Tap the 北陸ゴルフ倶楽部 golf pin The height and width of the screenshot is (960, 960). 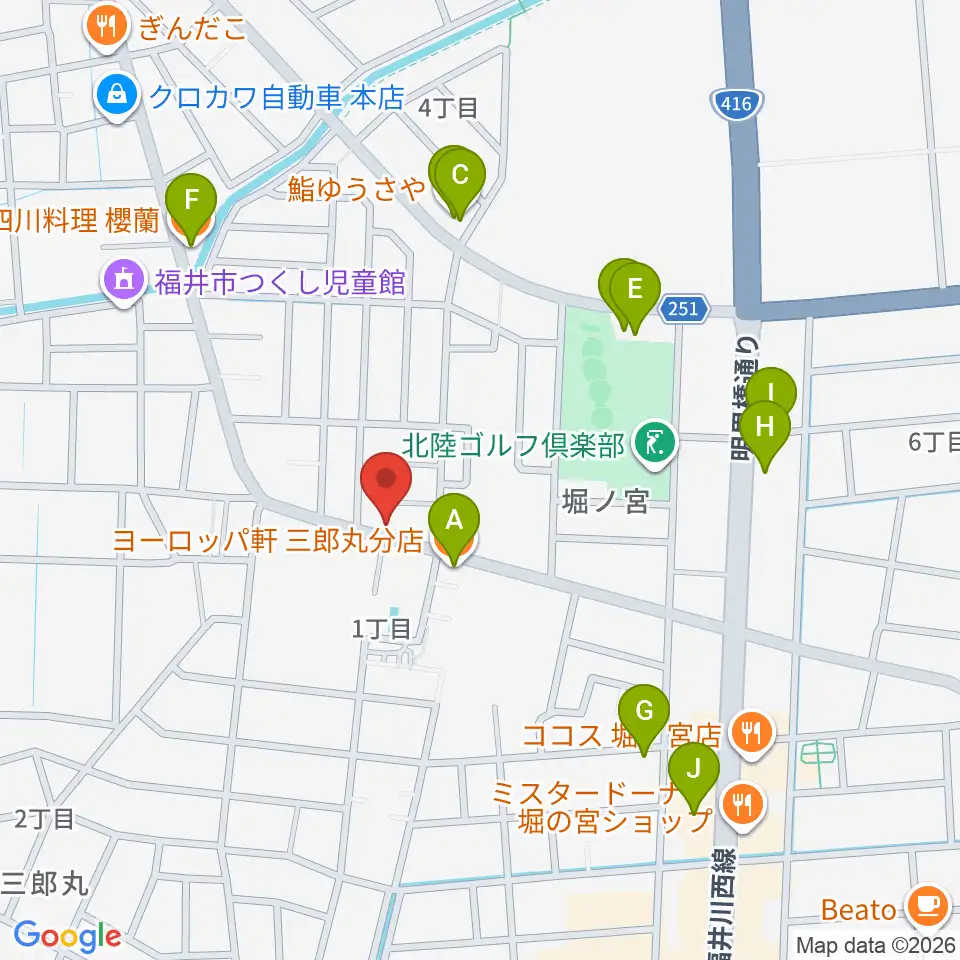(655, 444)
